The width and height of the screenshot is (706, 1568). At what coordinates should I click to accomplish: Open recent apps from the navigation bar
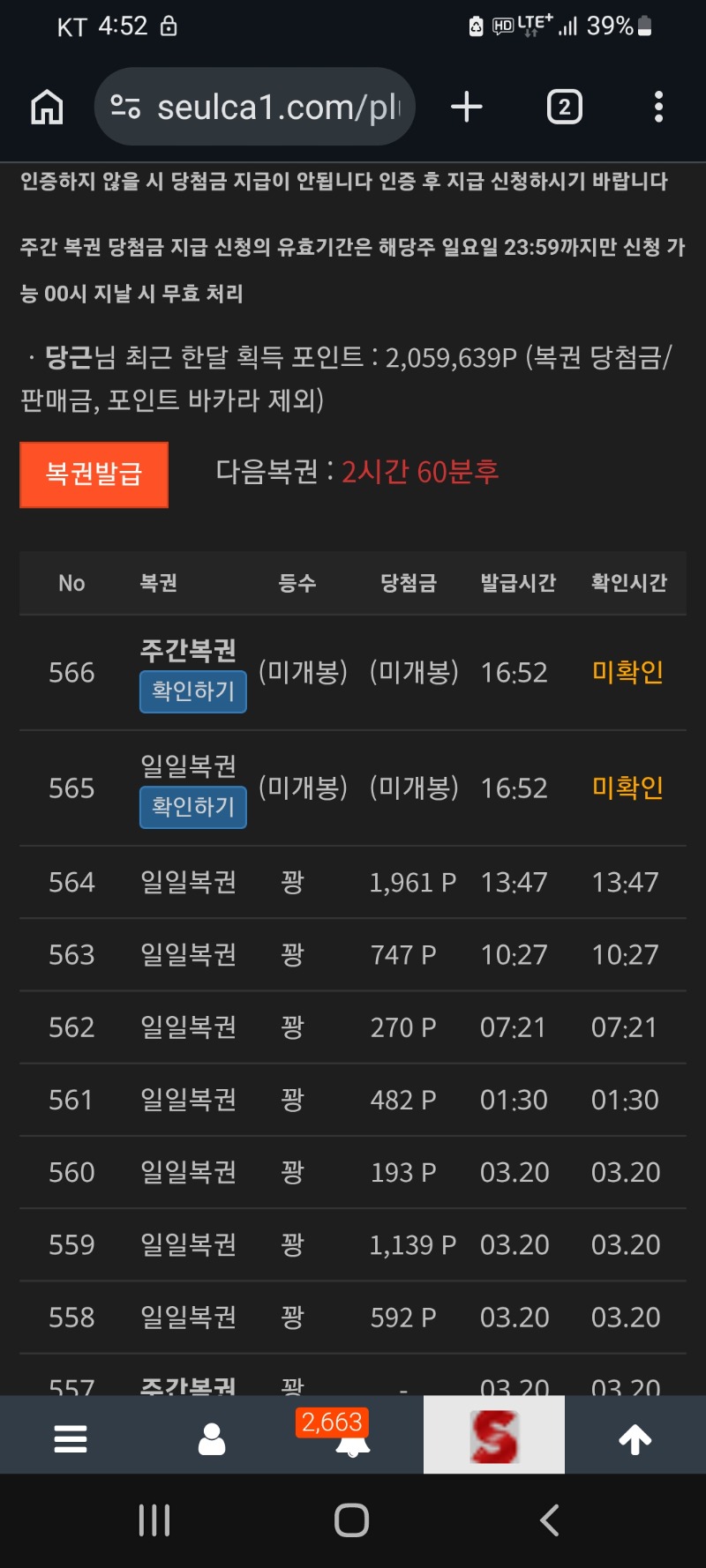pyautogui.click(x=154, y=1519)
